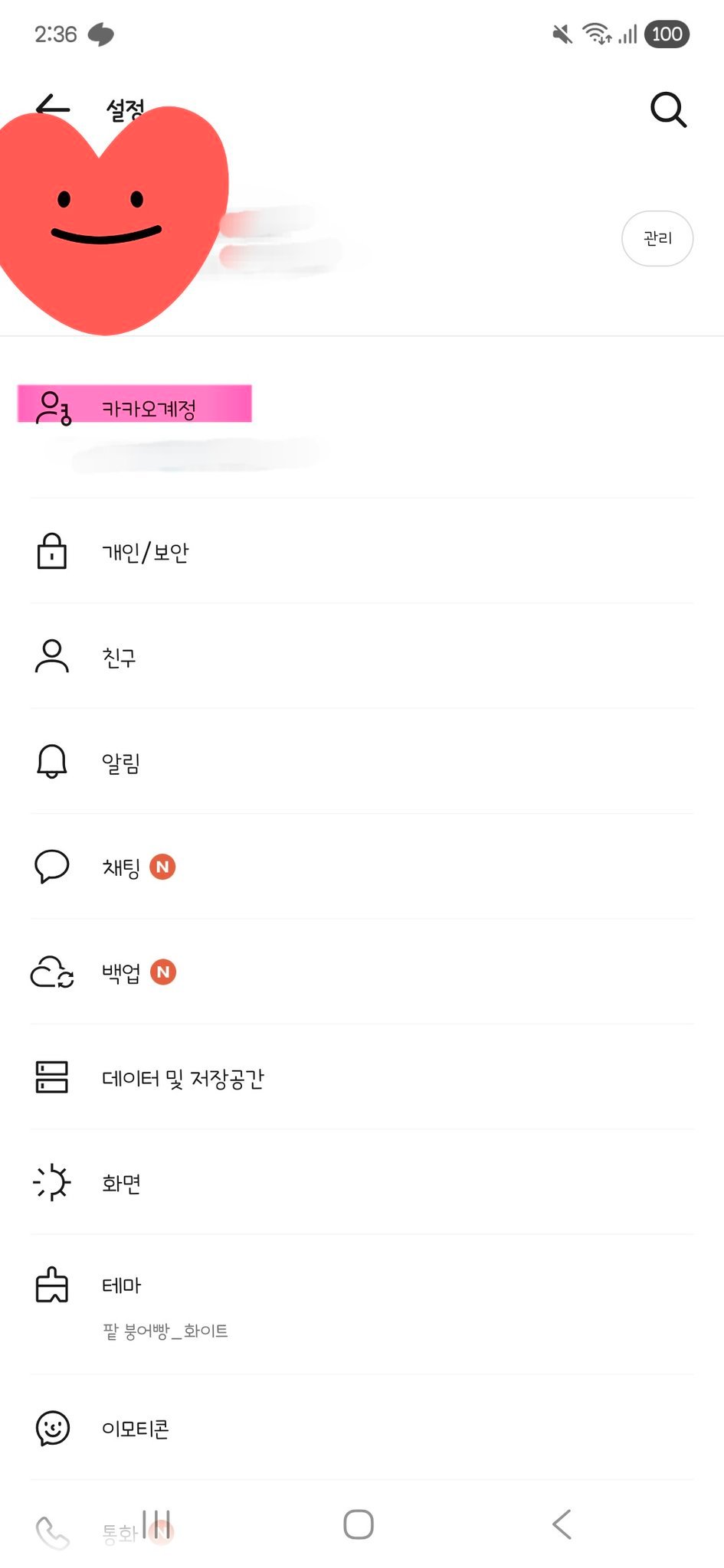The width and height of the screenshot is (724, 1568).
Task: Open the 친구 settings row
Action: (362, 656)
